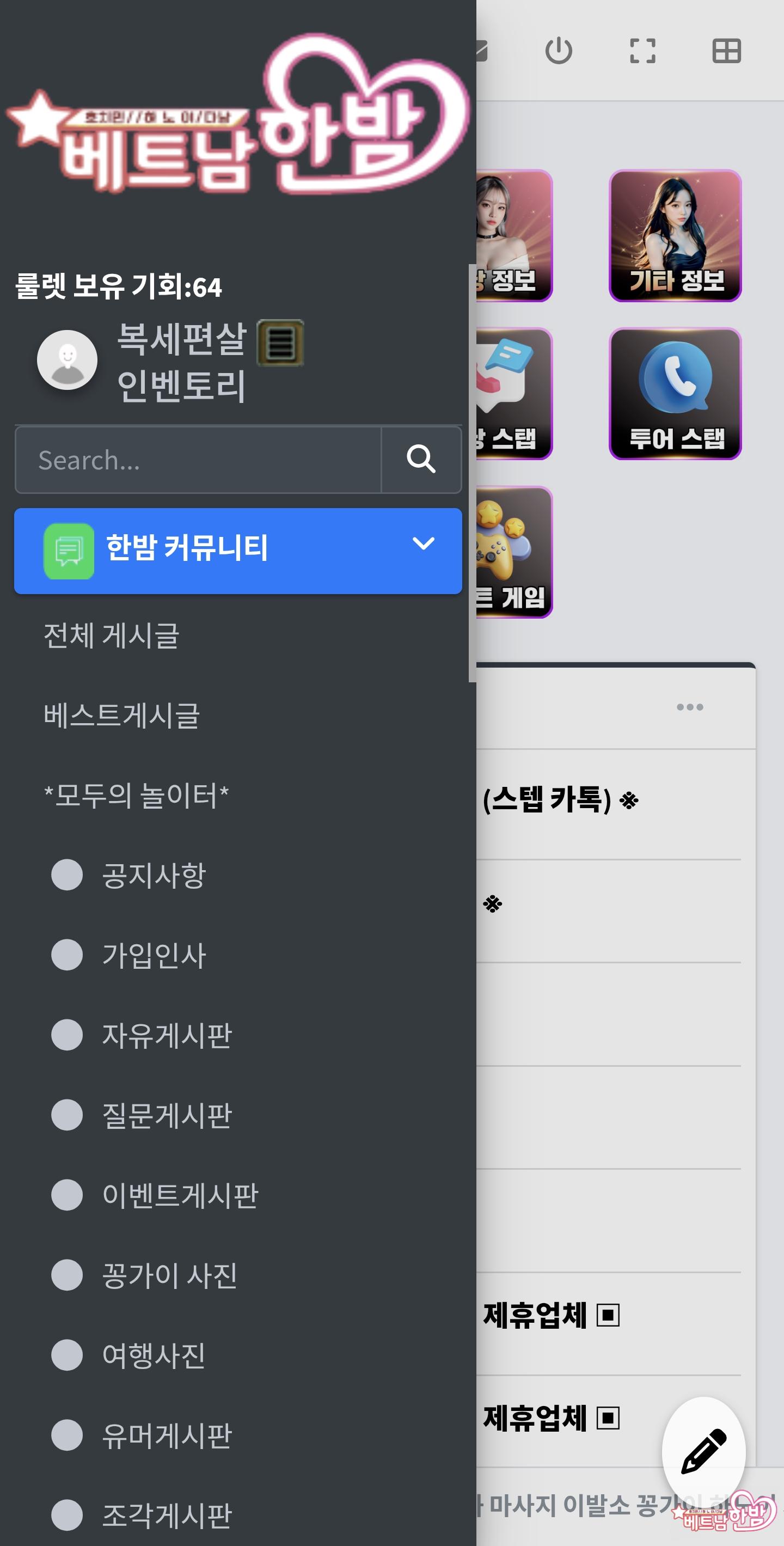
Task: Open 꽁가이 사진 board
Action: [169, 1275]
